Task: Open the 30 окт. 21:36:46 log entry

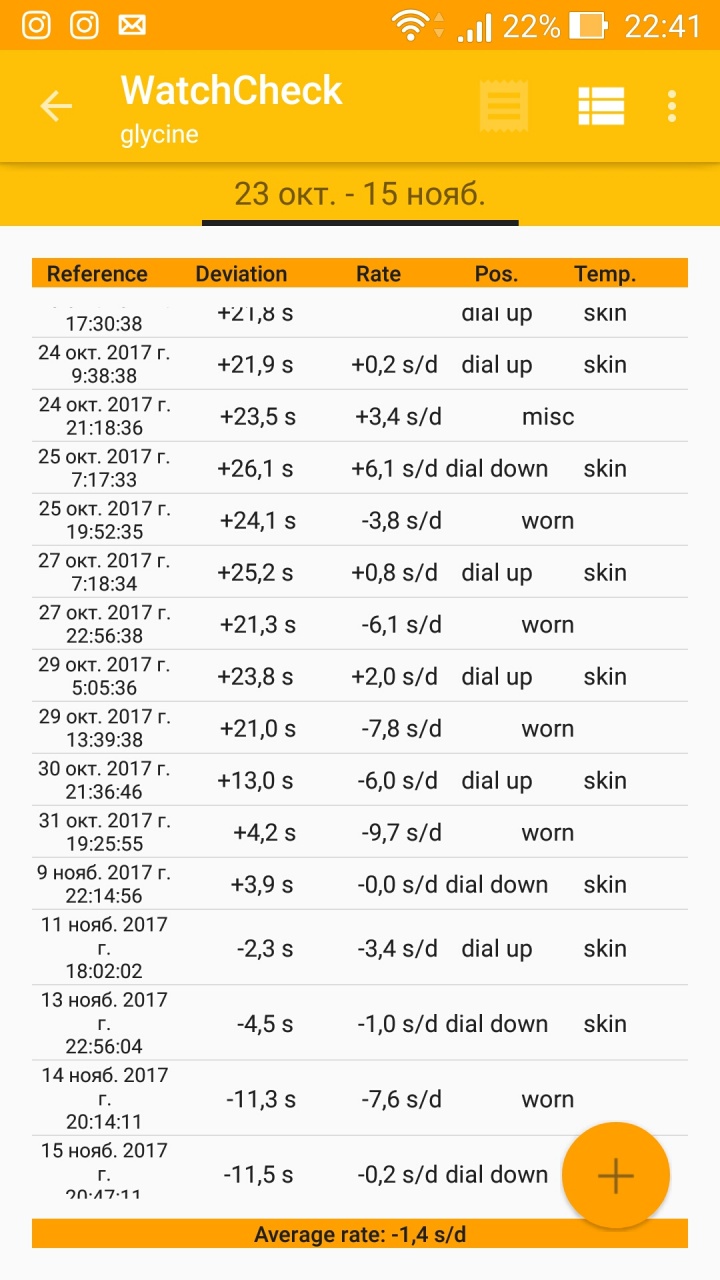Action: [359, 781]
